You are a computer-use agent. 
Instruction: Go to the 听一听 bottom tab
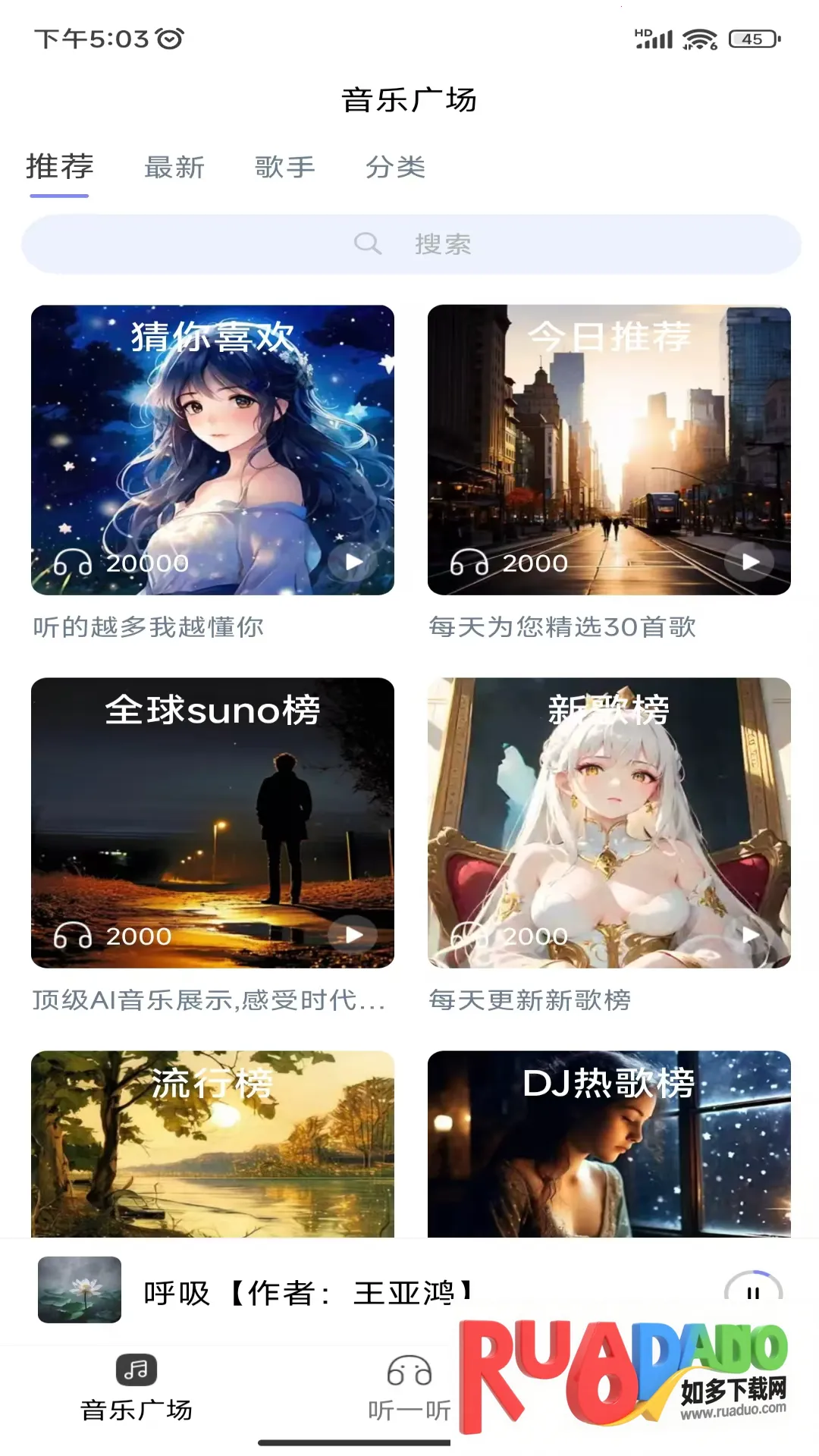(409, 1389)
